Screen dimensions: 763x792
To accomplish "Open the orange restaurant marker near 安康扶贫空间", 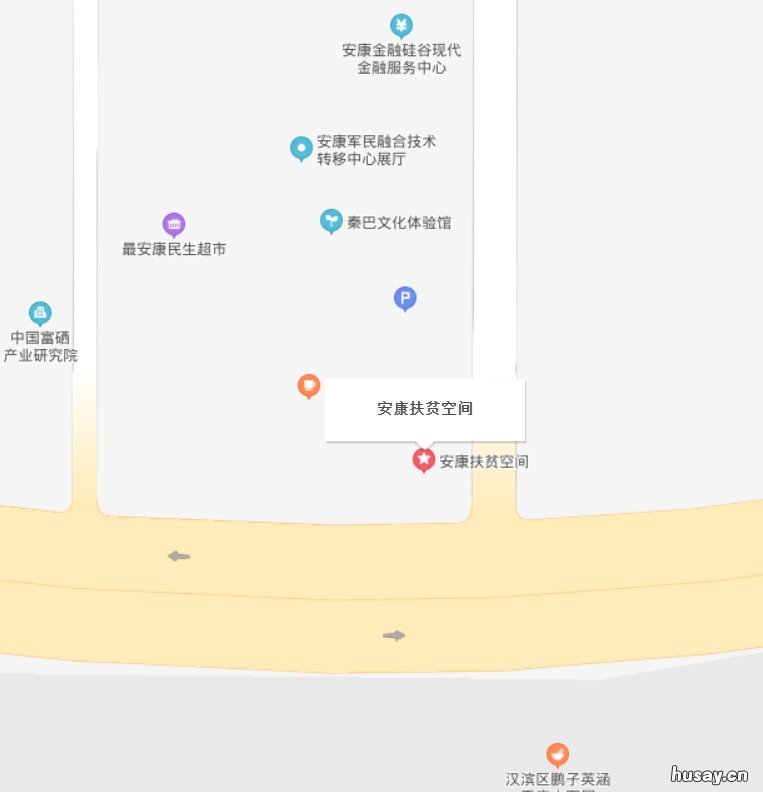I will [x=308, y=384].
